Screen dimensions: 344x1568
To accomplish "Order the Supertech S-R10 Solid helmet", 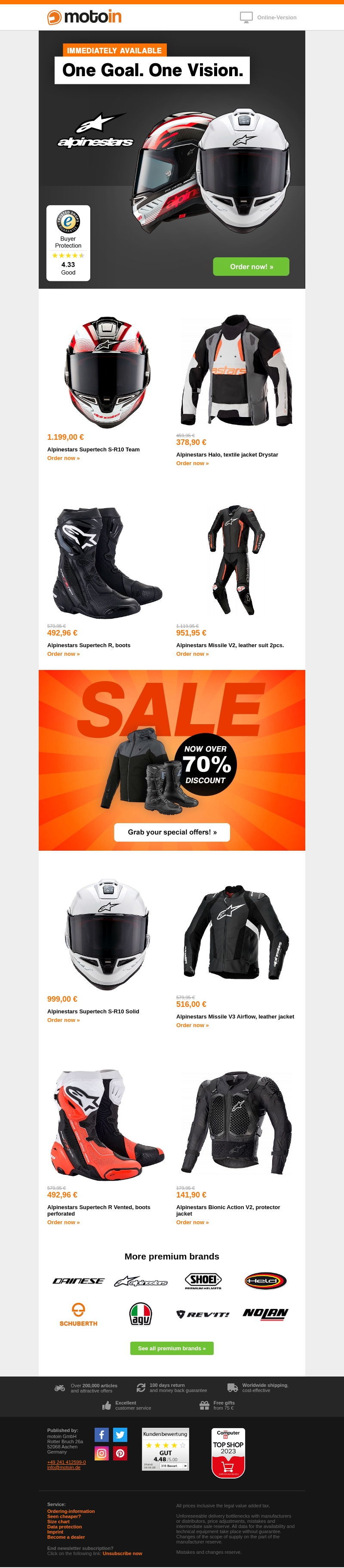I will click(x=63, y=1020).
